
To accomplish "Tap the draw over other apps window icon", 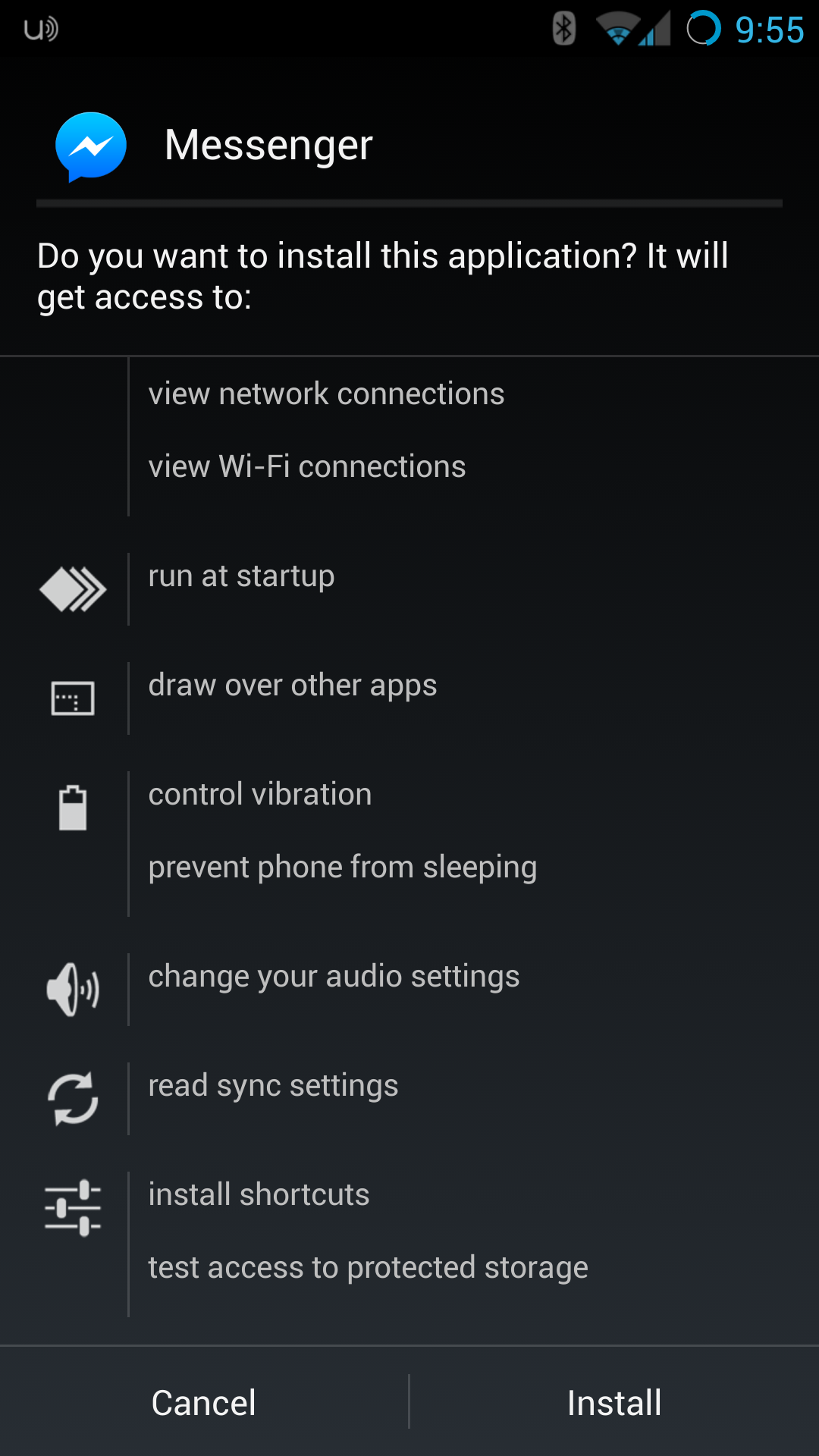I will click(x=73, y=698).
